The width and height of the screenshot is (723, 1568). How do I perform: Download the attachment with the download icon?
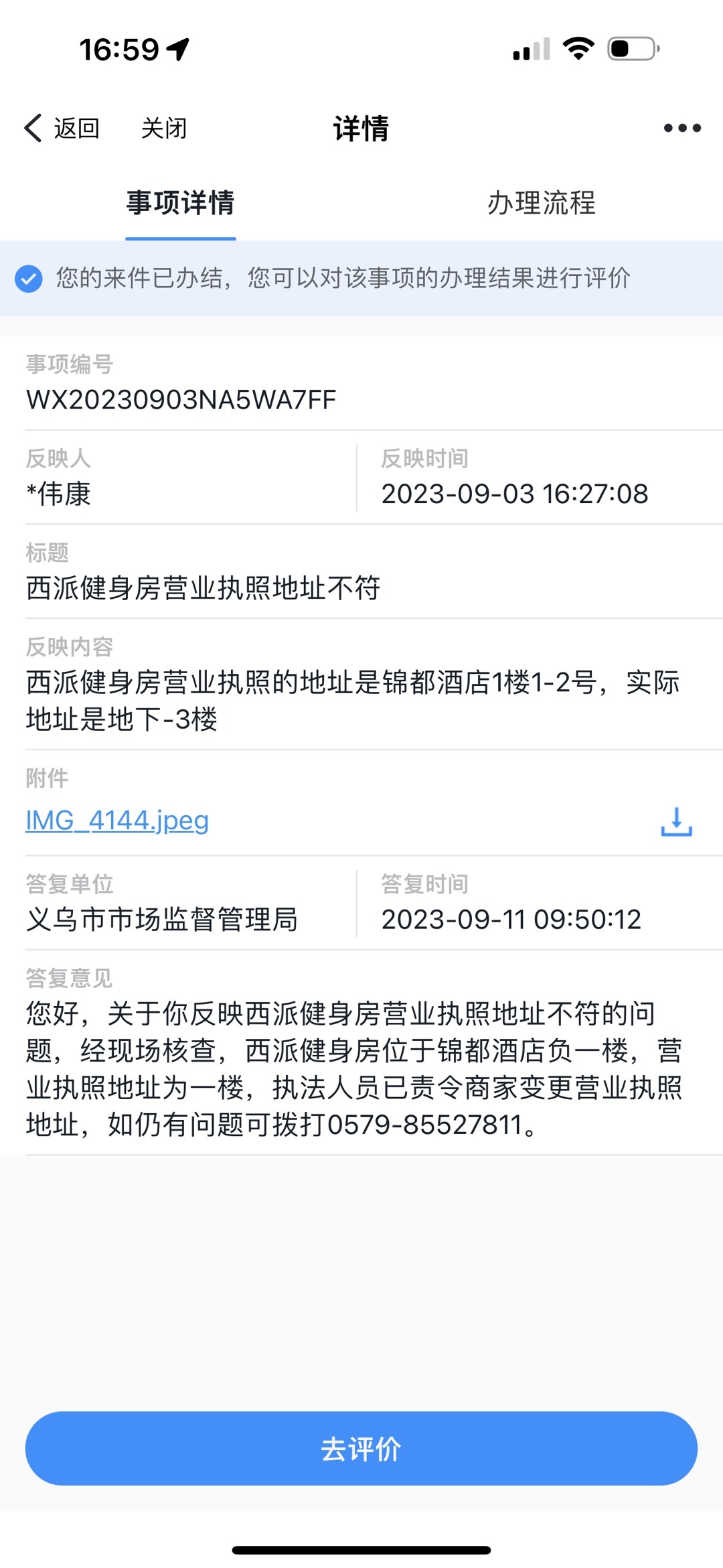coord(676,822)
